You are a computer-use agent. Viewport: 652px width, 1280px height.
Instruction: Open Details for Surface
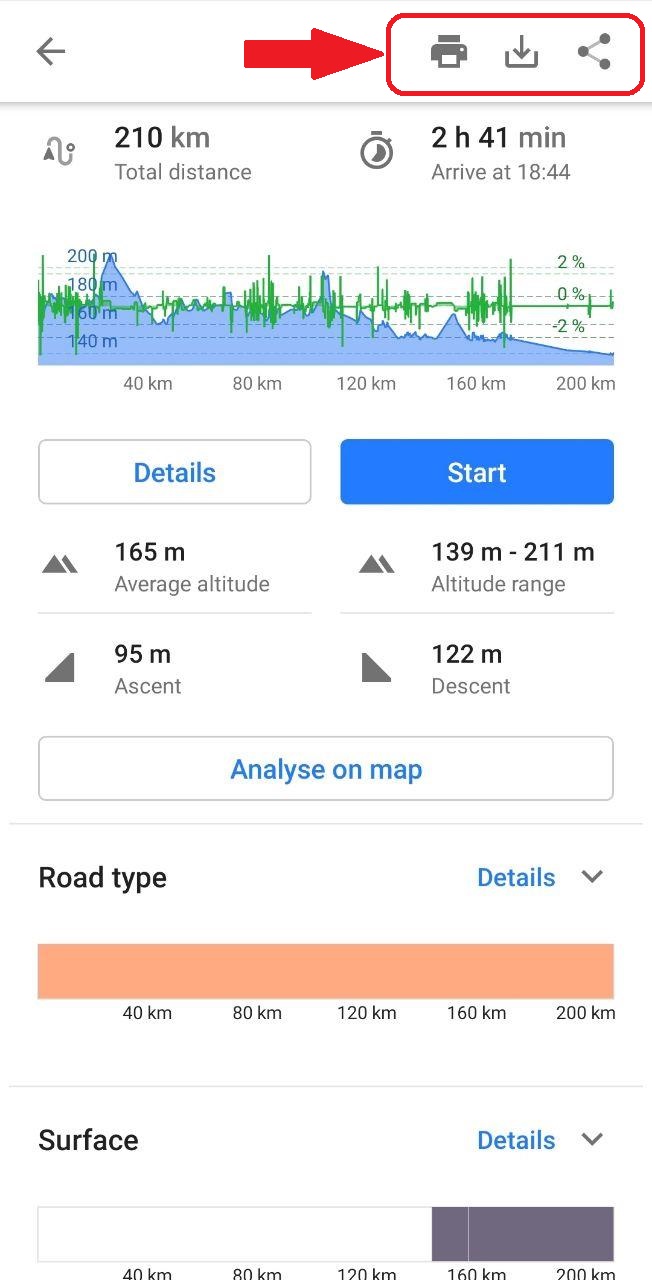pos(516,1140)
